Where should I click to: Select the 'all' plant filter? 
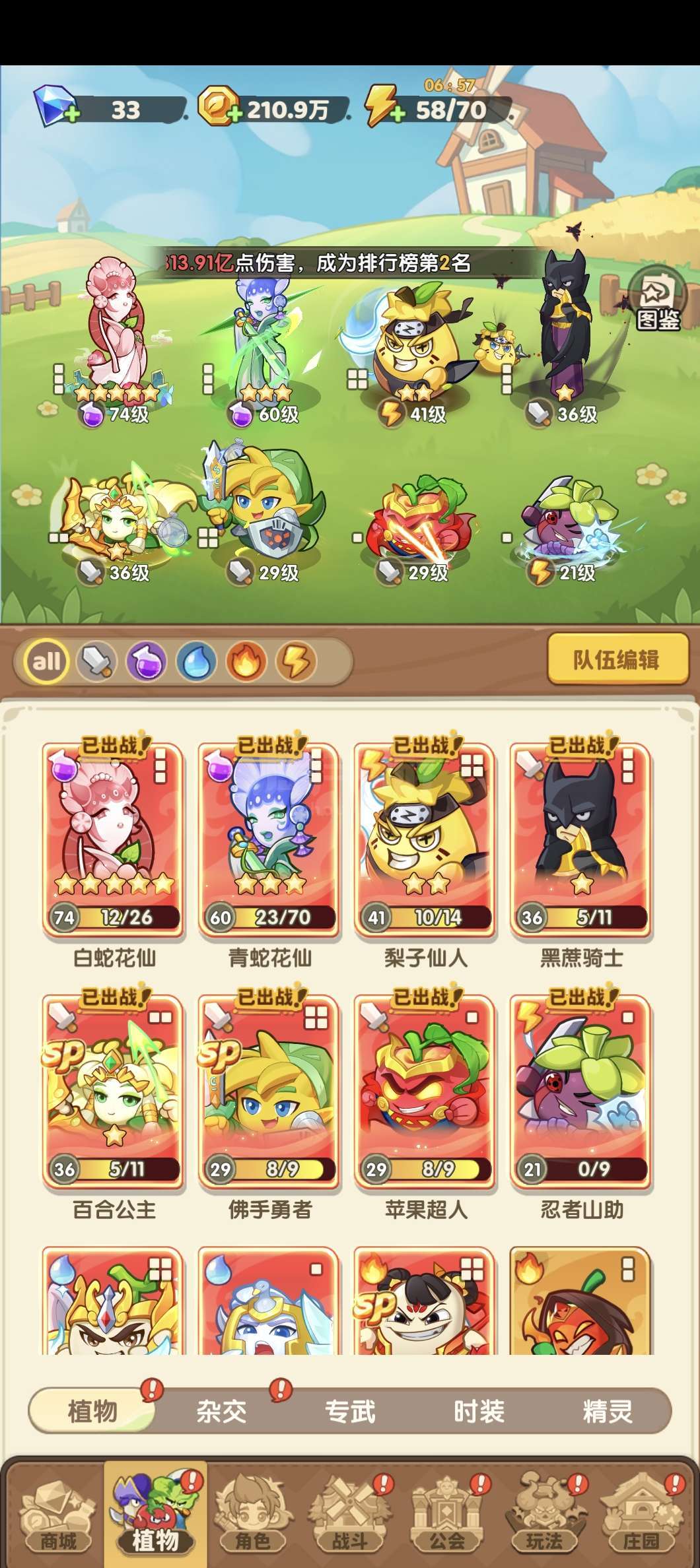pos(46,661)
